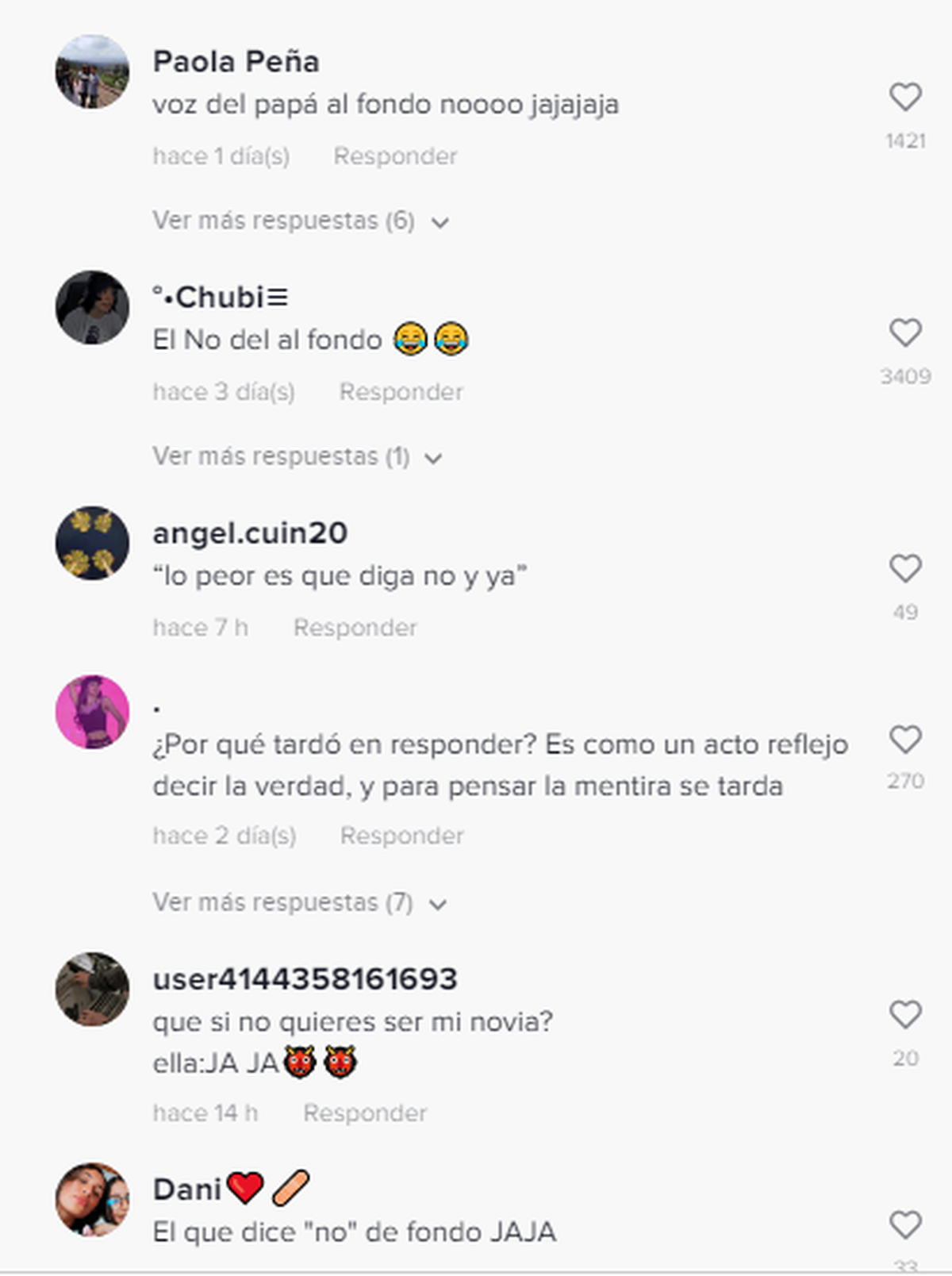Reply to user4144358161693's comment
This screenshot has height=1276, width=952.
[x=365, y=1113]
